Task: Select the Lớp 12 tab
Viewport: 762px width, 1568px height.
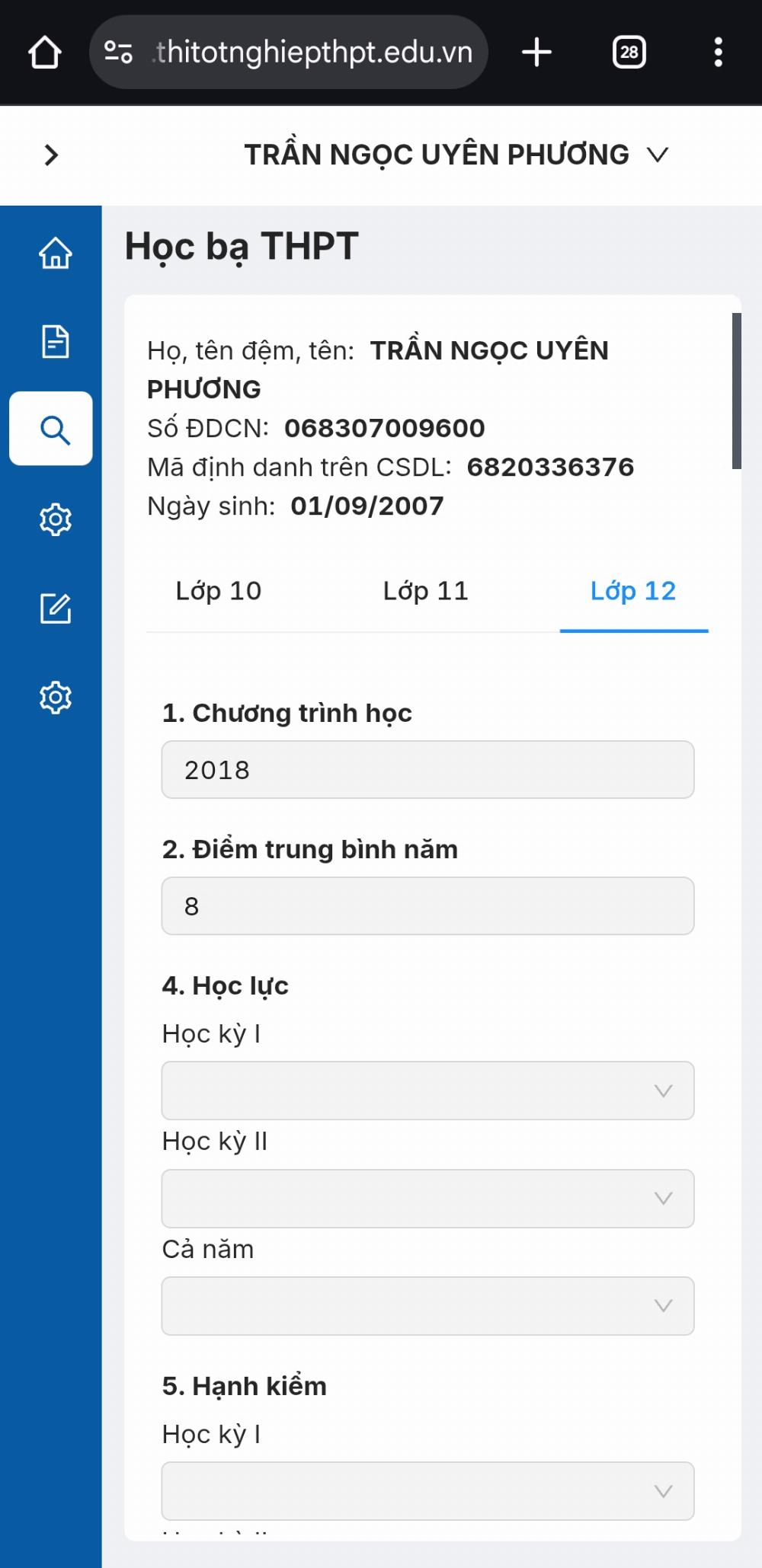Action: click(x=633, y=591)
